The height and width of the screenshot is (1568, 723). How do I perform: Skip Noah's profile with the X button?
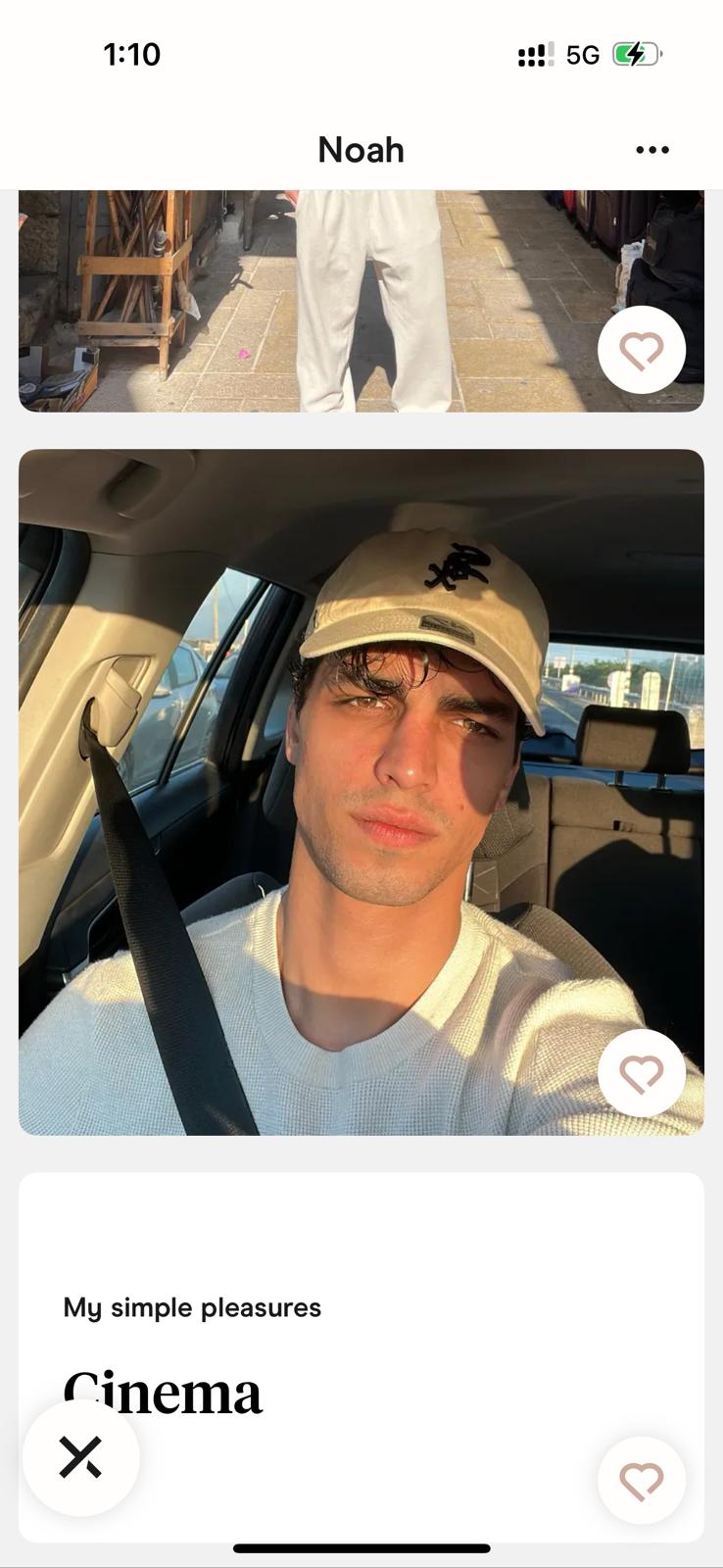point(80,1457)
